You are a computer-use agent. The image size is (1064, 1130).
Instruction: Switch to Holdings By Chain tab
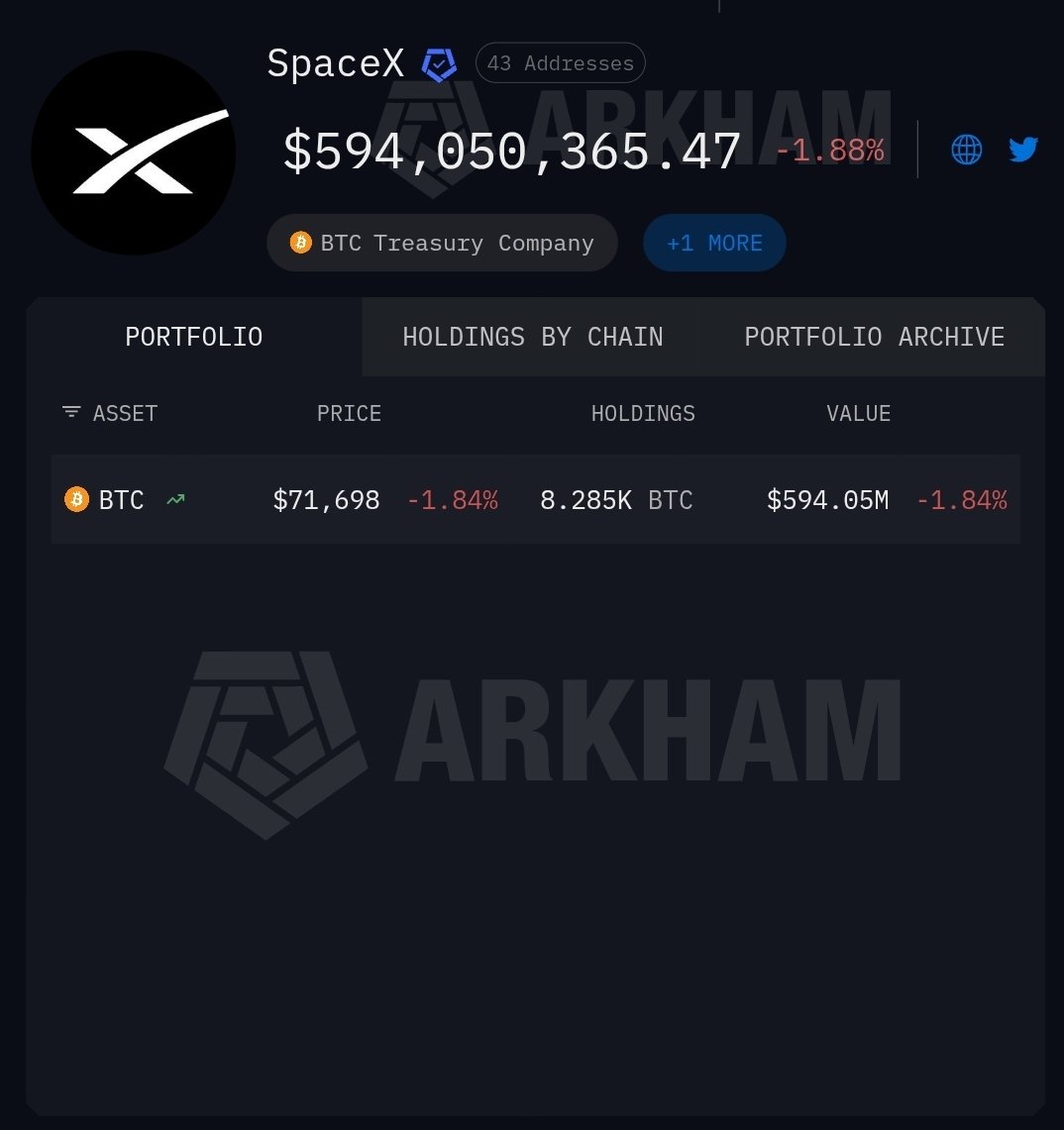pos(533,337)
